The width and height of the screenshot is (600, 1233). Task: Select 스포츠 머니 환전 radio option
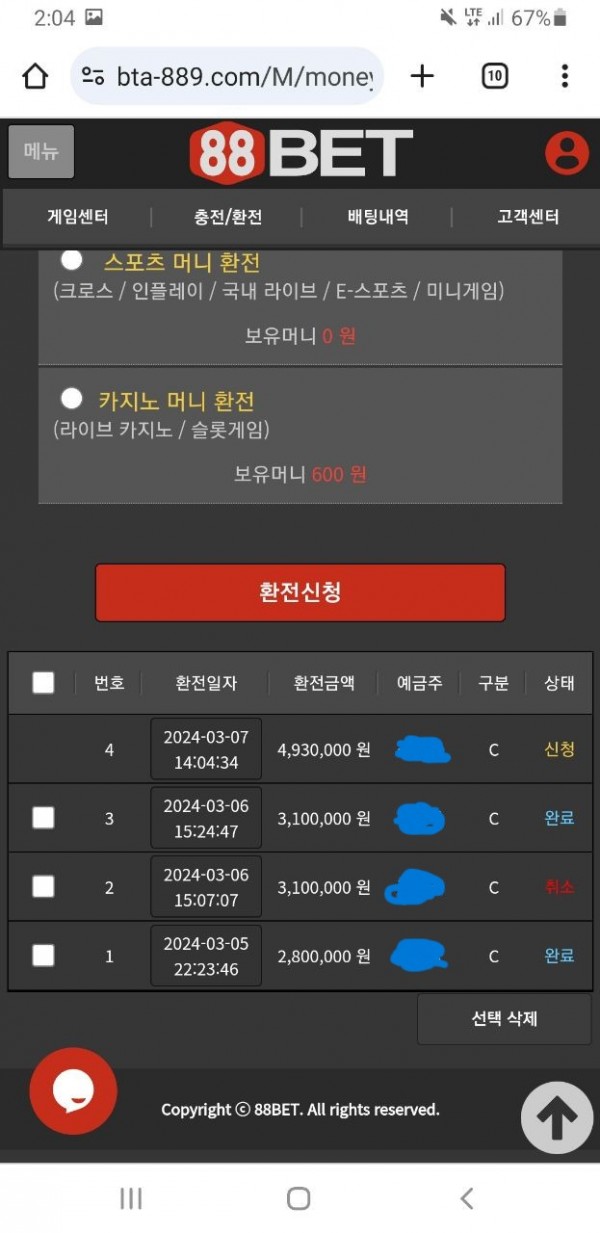pyautogui.click(x=71, y=260)
